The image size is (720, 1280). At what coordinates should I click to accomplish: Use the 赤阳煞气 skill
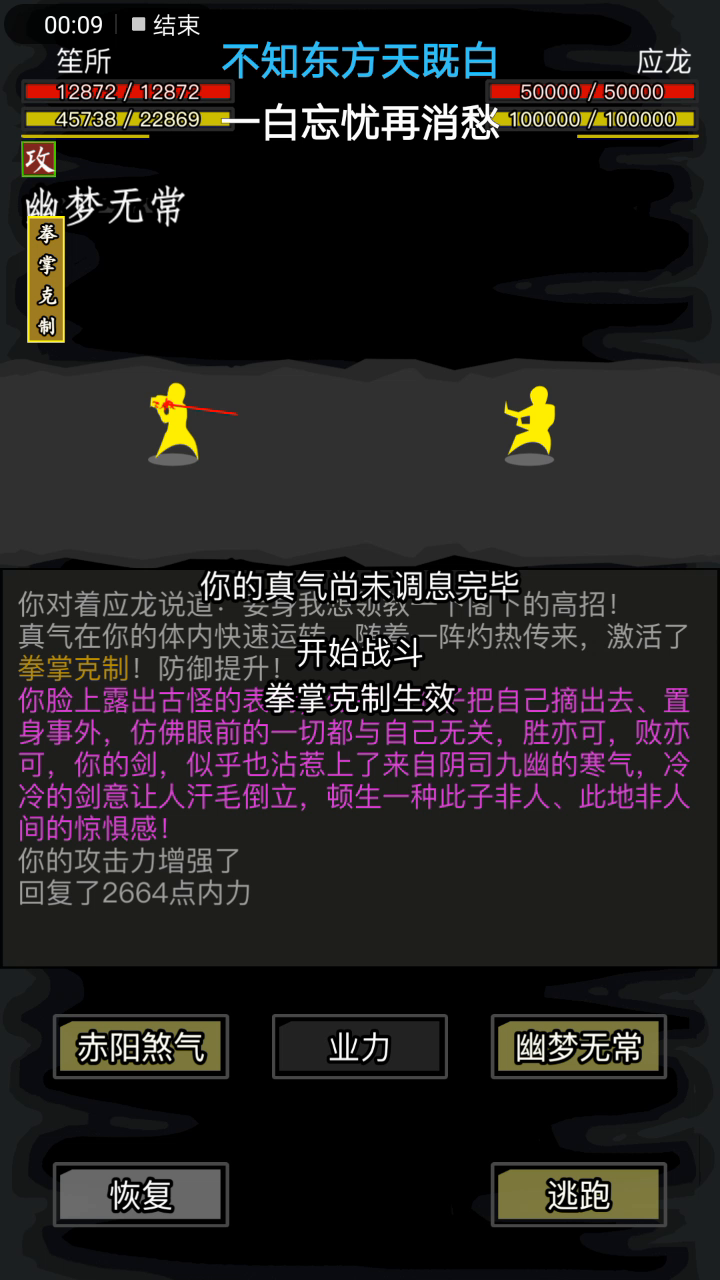point(141,1047)
